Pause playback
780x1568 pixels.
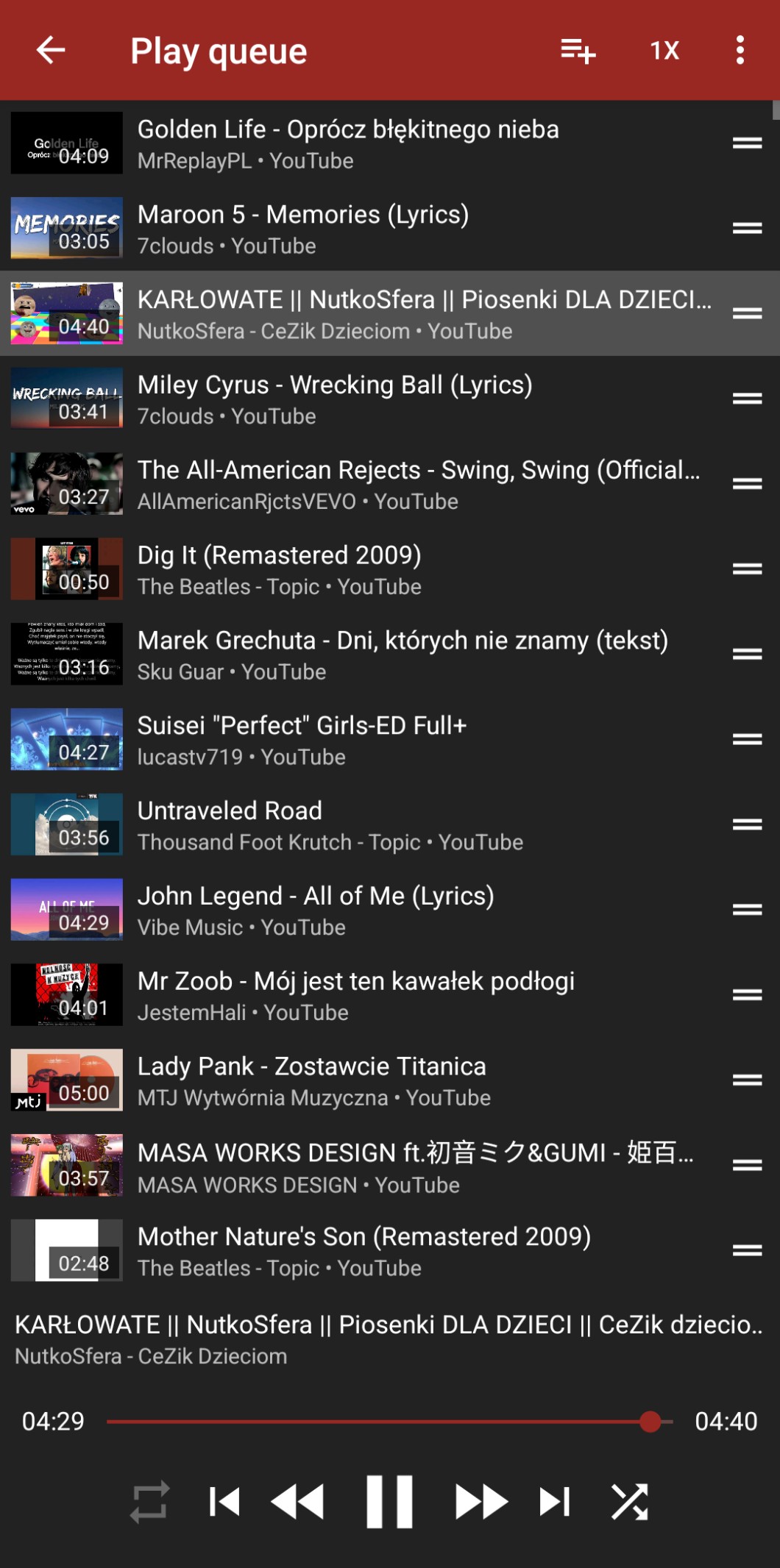[389, 1502]
